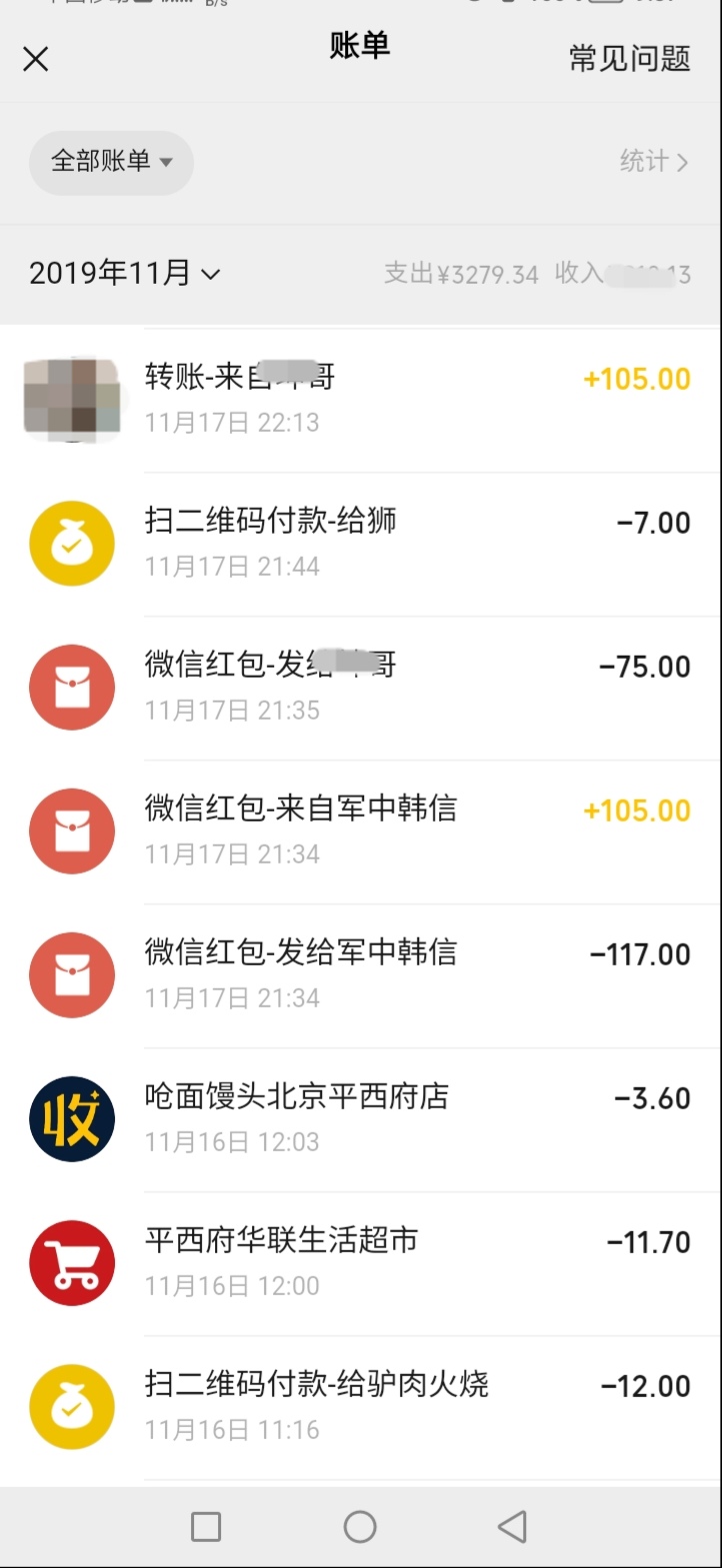View 扫二维码付款-给狮 transaction details
Image resolution: width=722 pixels, height=1568 pixels.
click(x=360, y=543)
